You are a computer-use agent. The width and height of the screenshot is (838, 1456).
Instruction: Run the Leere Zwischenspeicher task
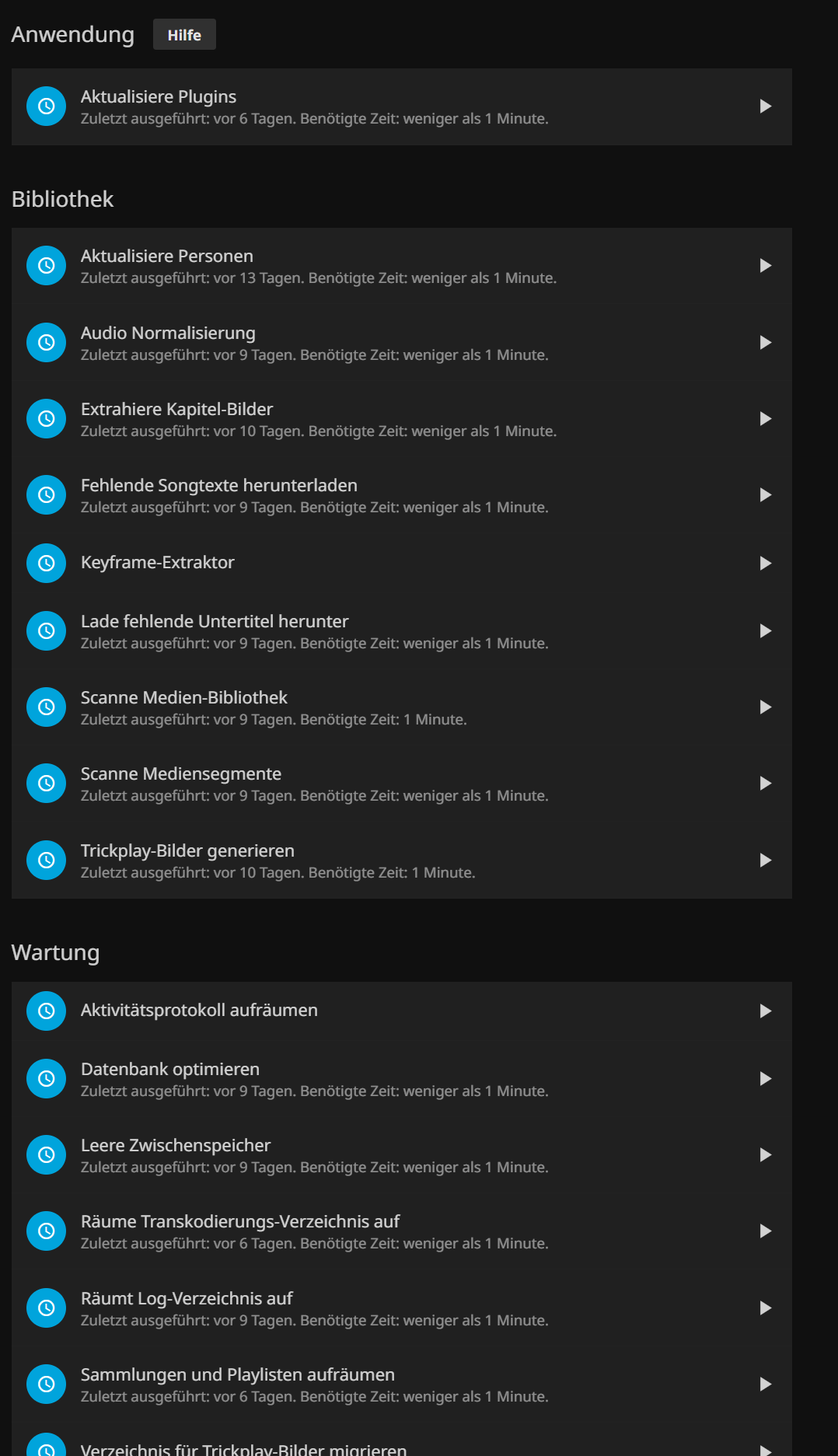pyautogui.click(x=765, y=1155)
